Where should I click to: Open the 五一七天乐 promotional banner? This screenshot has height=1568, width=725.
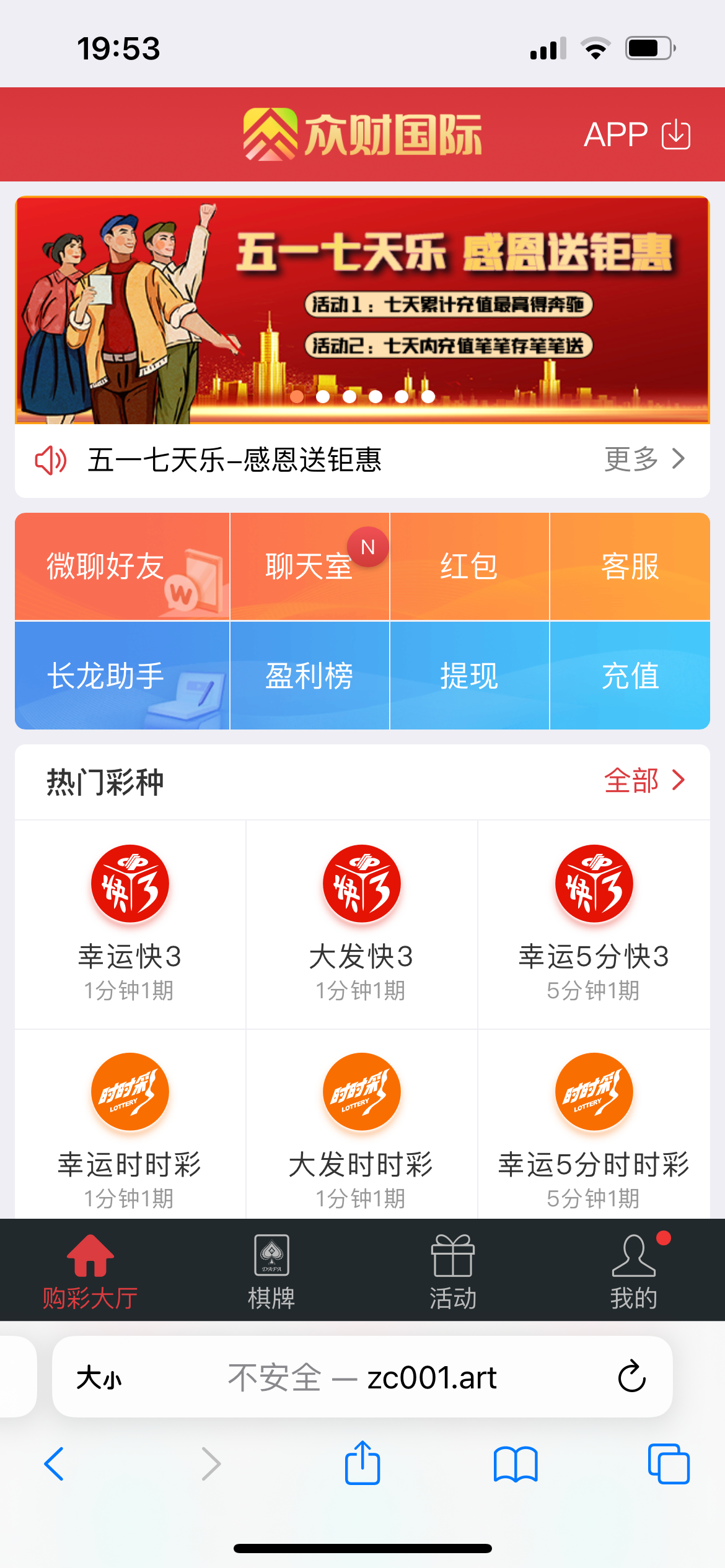tap(362, 310)
